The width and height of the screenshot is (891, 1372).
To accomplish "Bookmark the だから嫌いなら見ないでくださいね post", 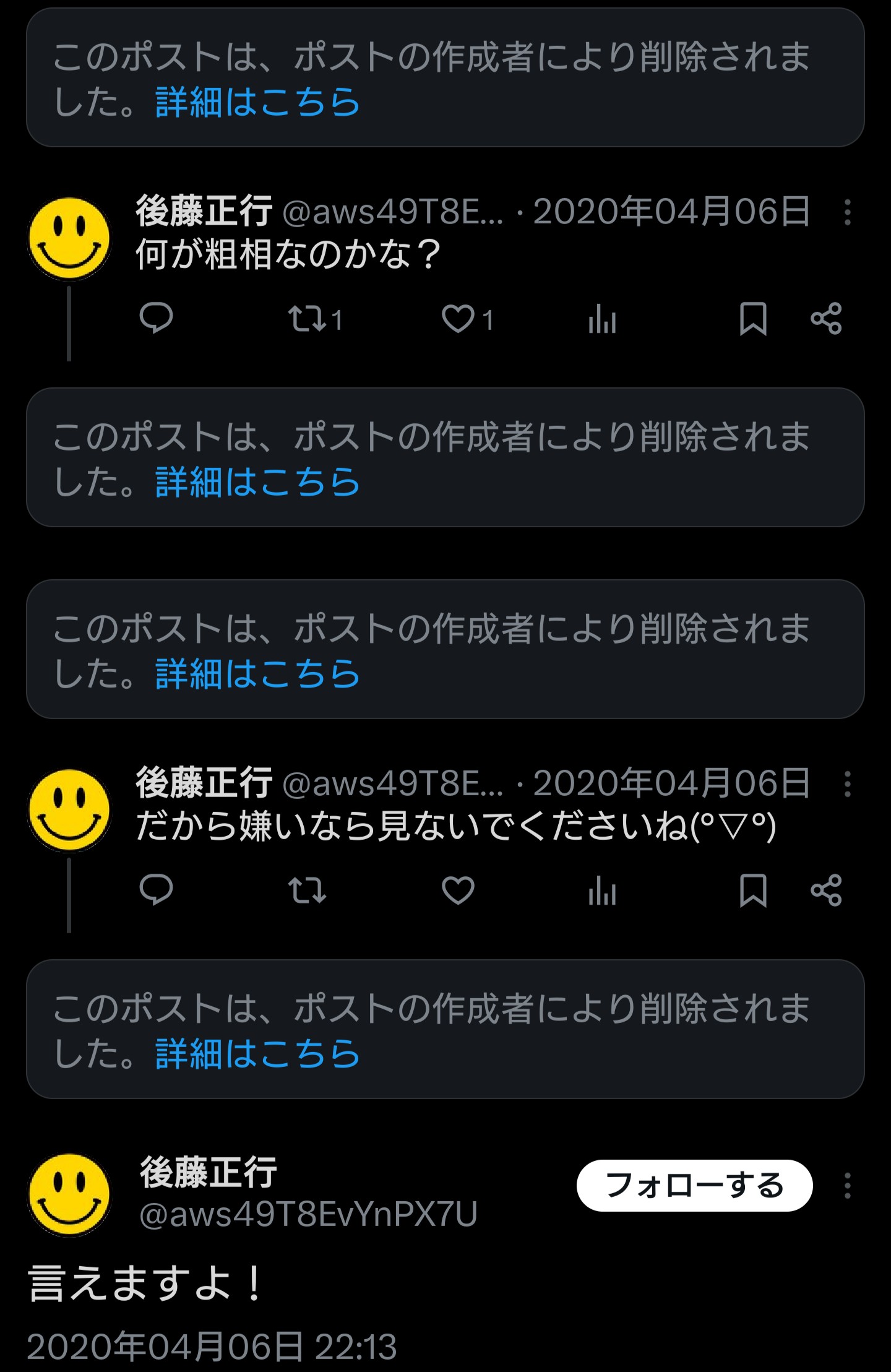I will pyautogui.click(x=752, y=891).
